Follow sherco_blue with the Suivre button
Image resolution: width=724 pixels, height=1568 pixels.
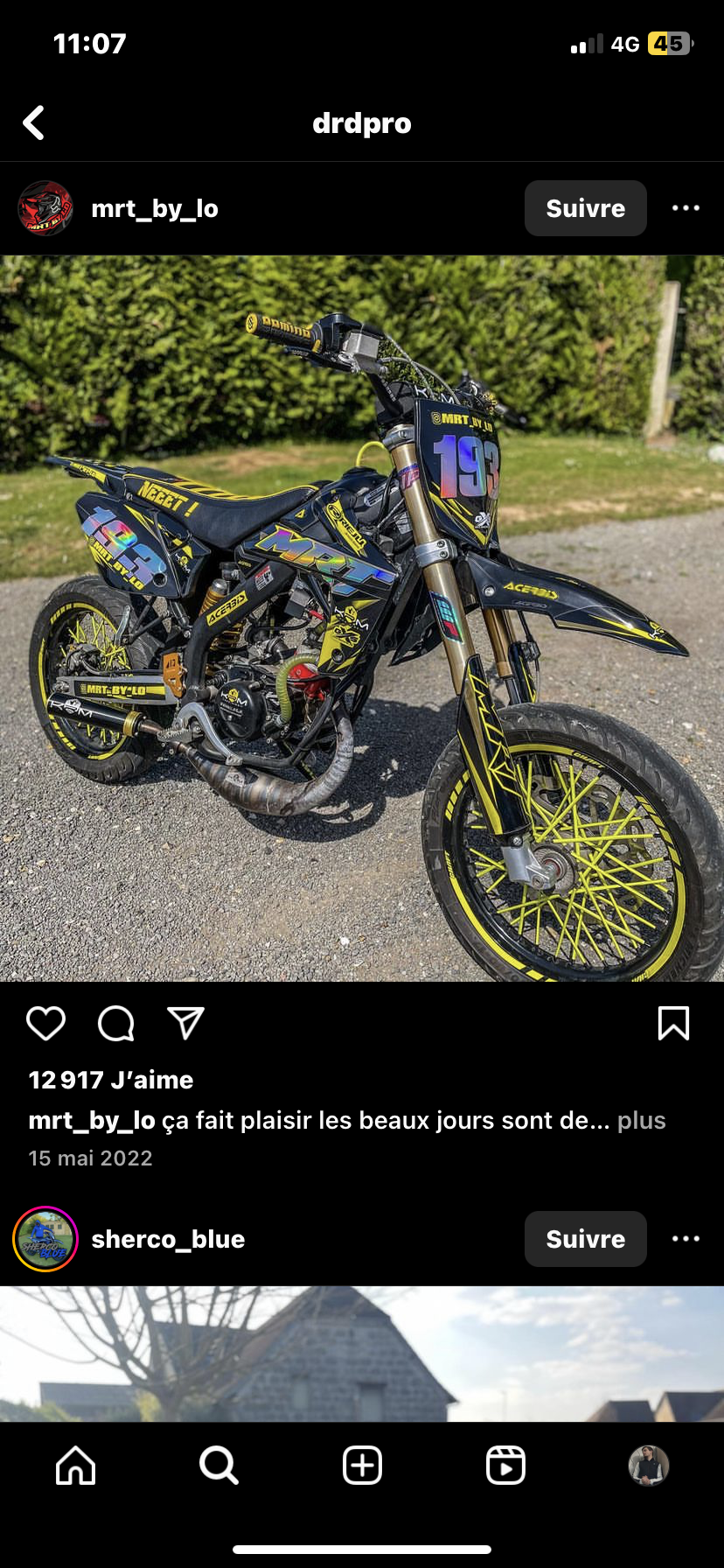585,1239
